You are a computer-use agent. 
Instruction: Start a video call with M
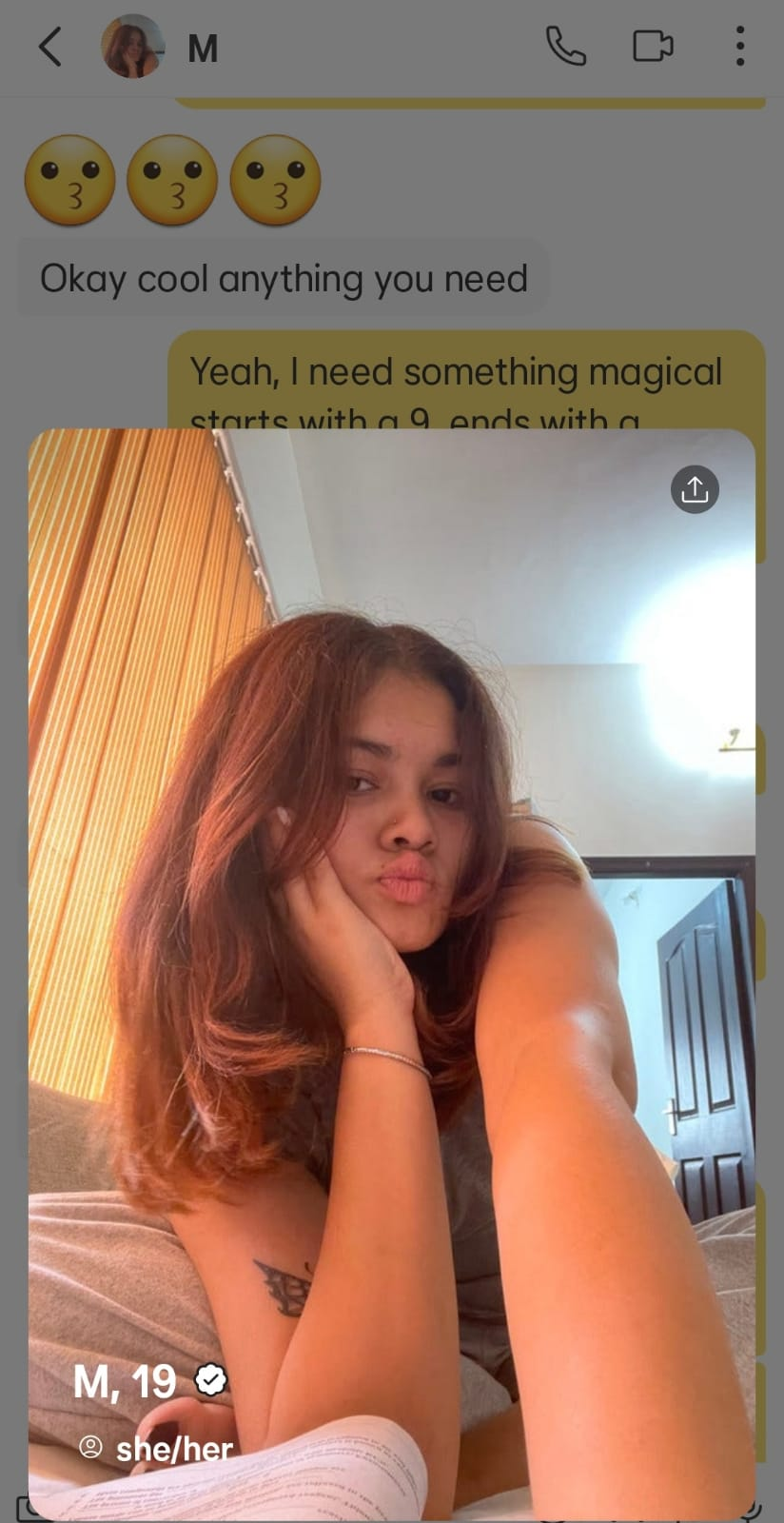click(x=653, y=46)
